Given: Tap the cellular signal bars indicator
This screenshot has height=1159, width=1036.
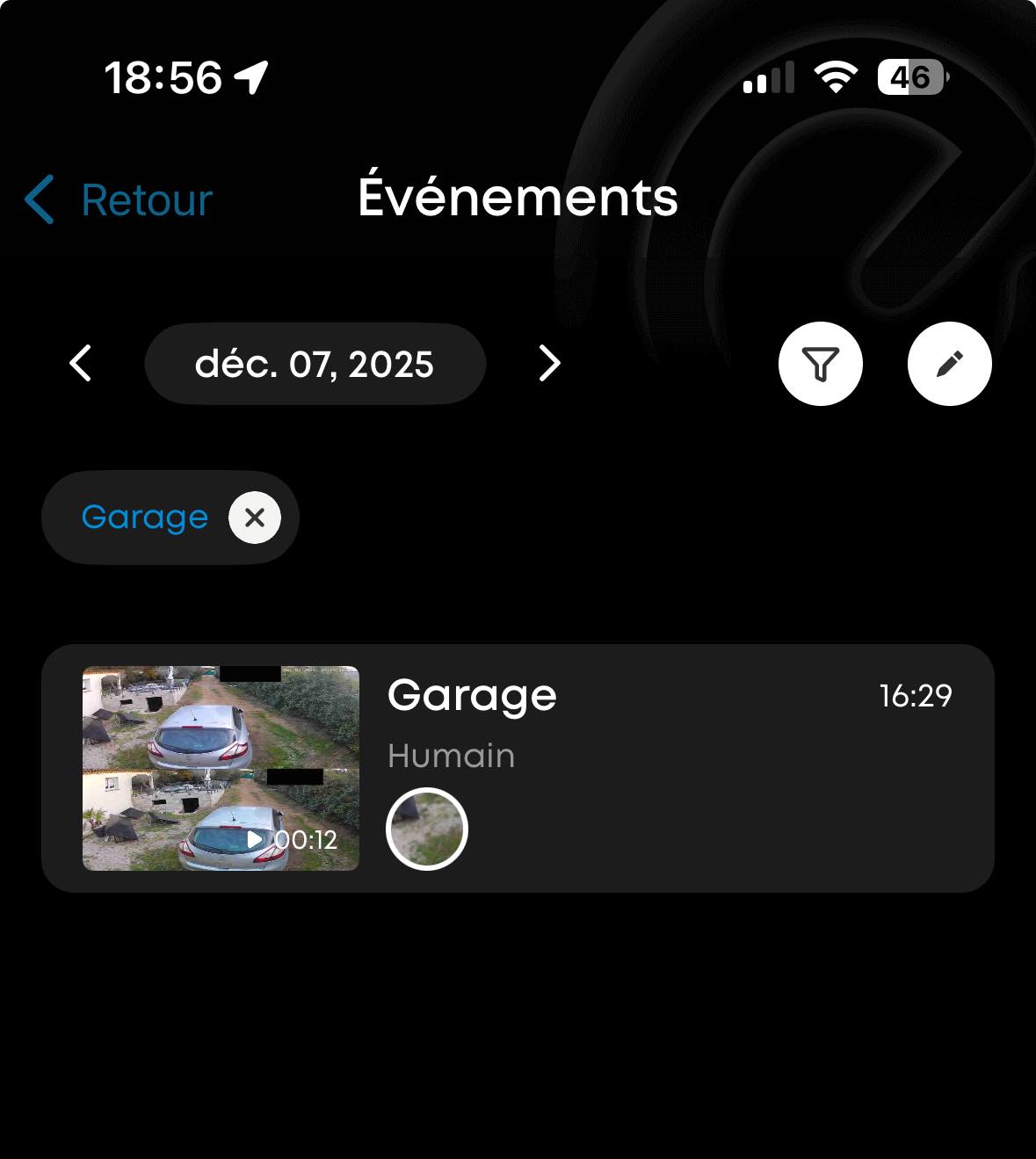Looking at the screenshot, I should [768, 77].
